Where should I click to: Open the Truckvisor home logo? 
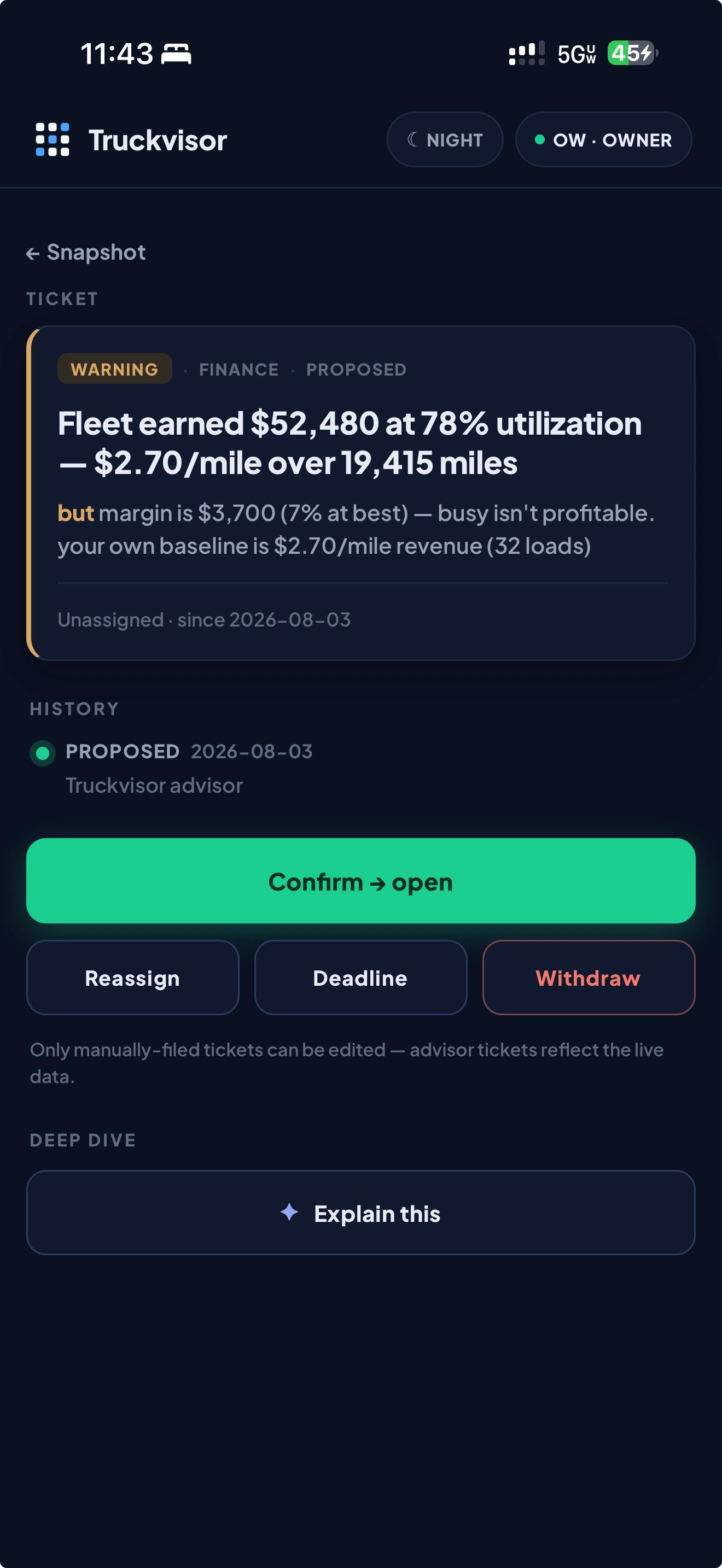pyautogui.click(x=131, y=139)
